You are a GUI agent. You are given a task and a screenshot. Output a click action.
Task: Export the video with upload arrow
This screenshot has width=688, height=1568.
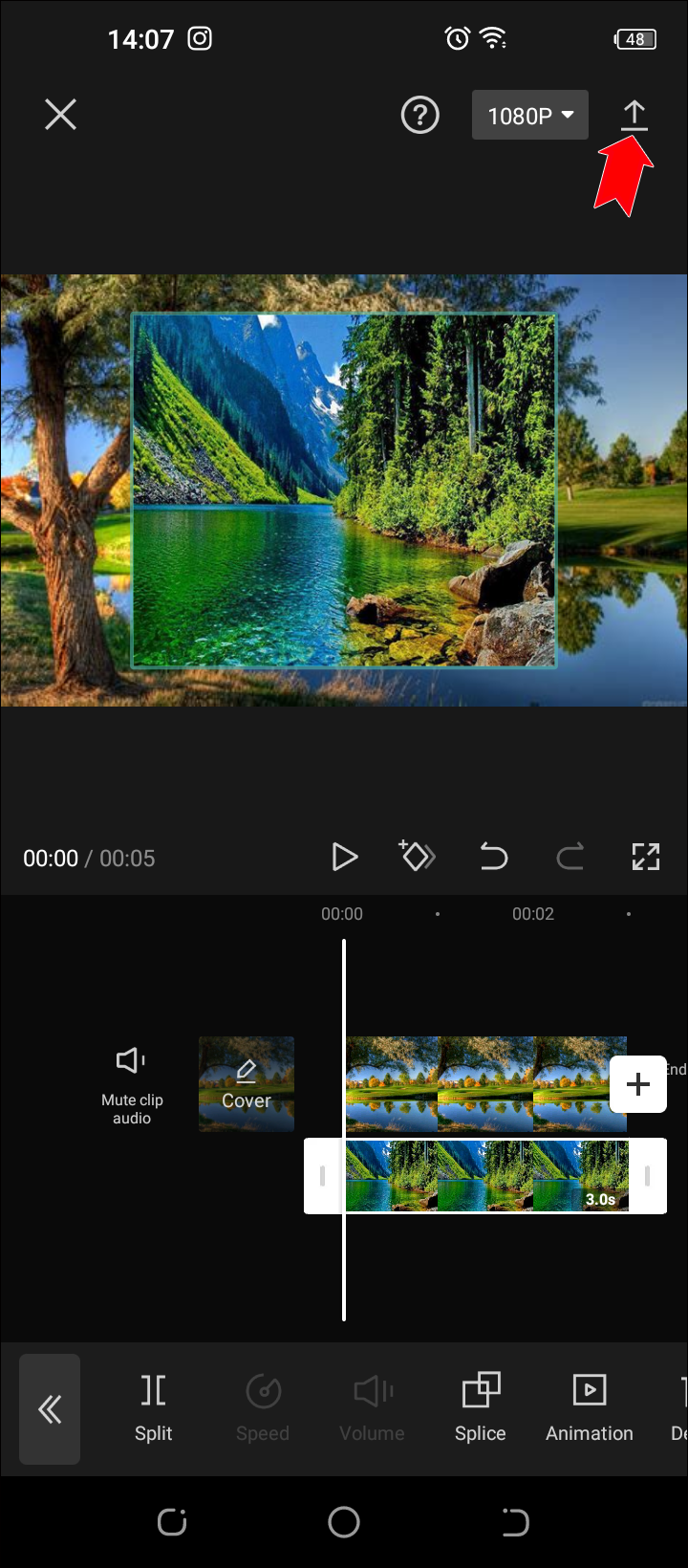tap(634, 115)
